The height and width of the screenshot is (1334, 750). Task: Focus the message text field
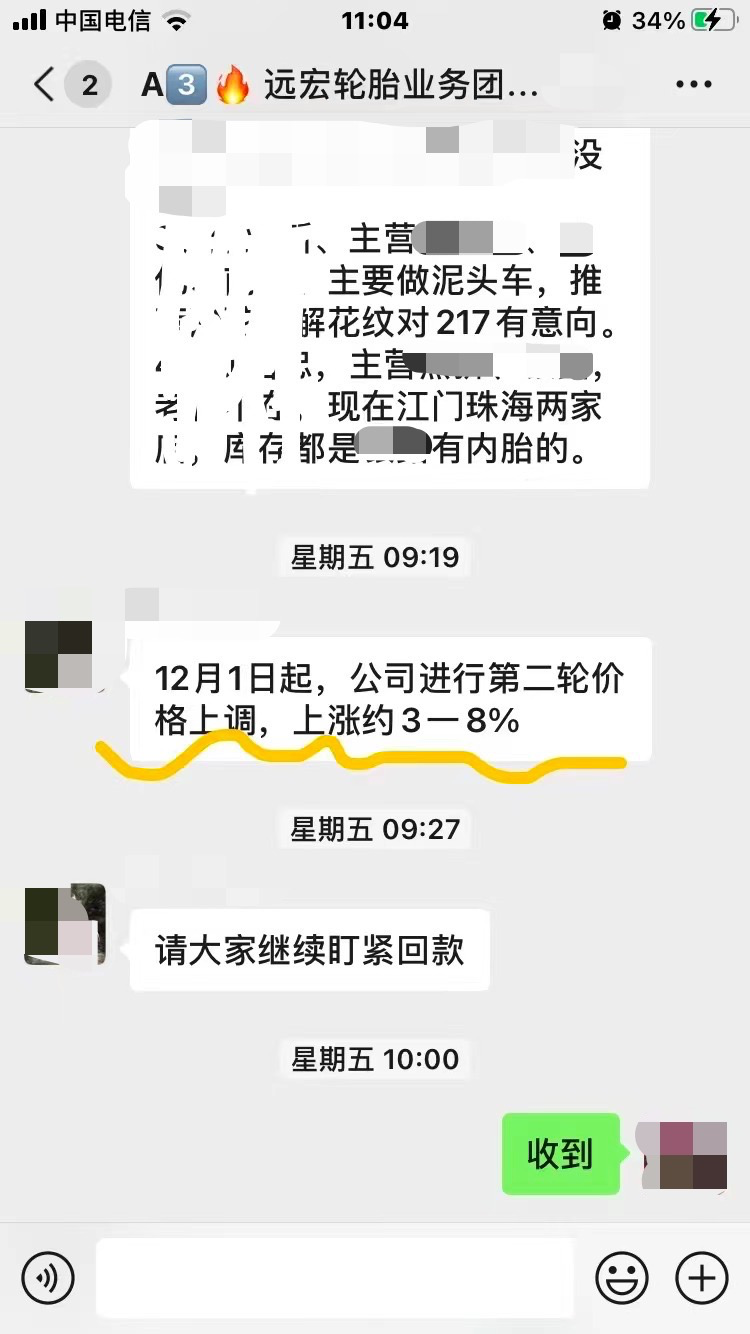tap(335, 1277)
